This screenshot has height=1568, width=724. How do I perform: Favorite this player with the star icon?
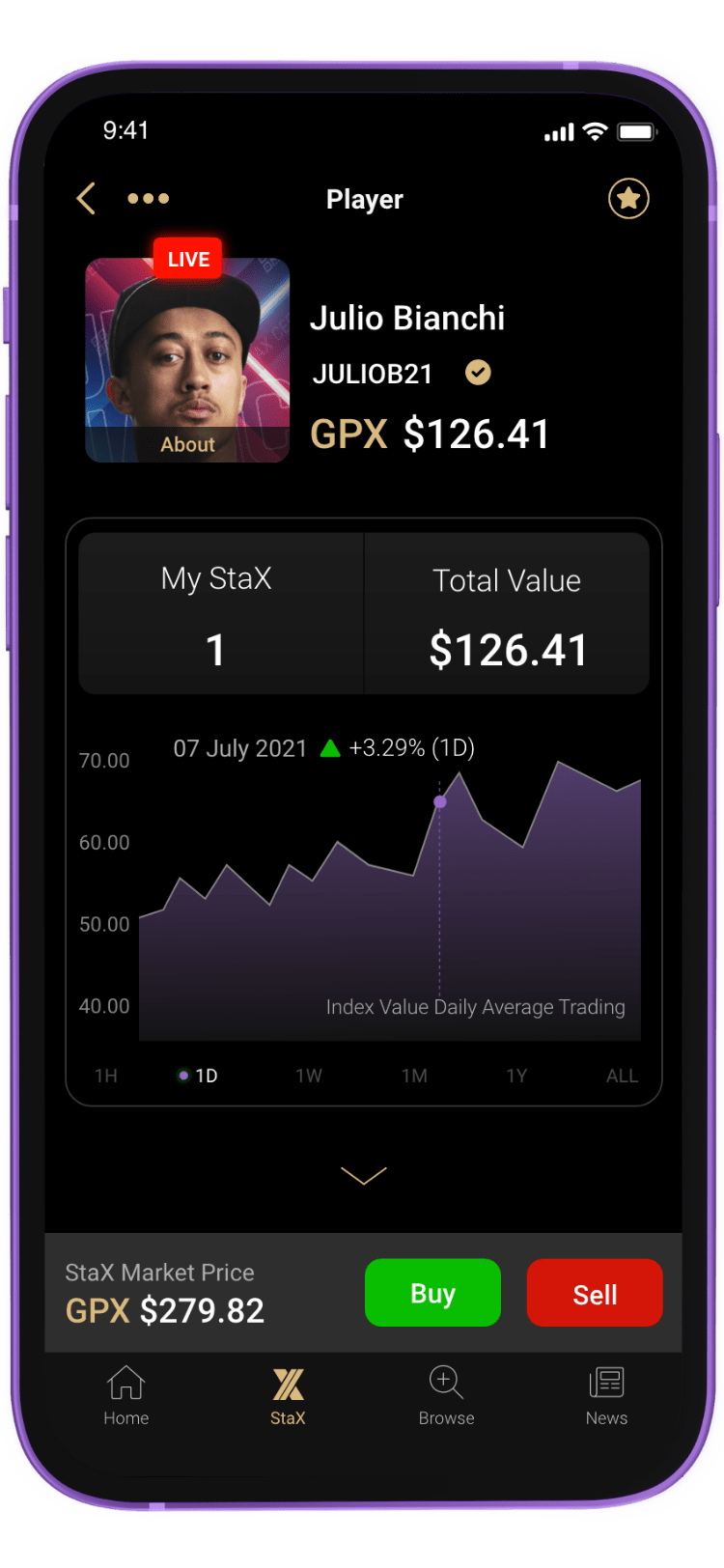(x=628, y=199)
